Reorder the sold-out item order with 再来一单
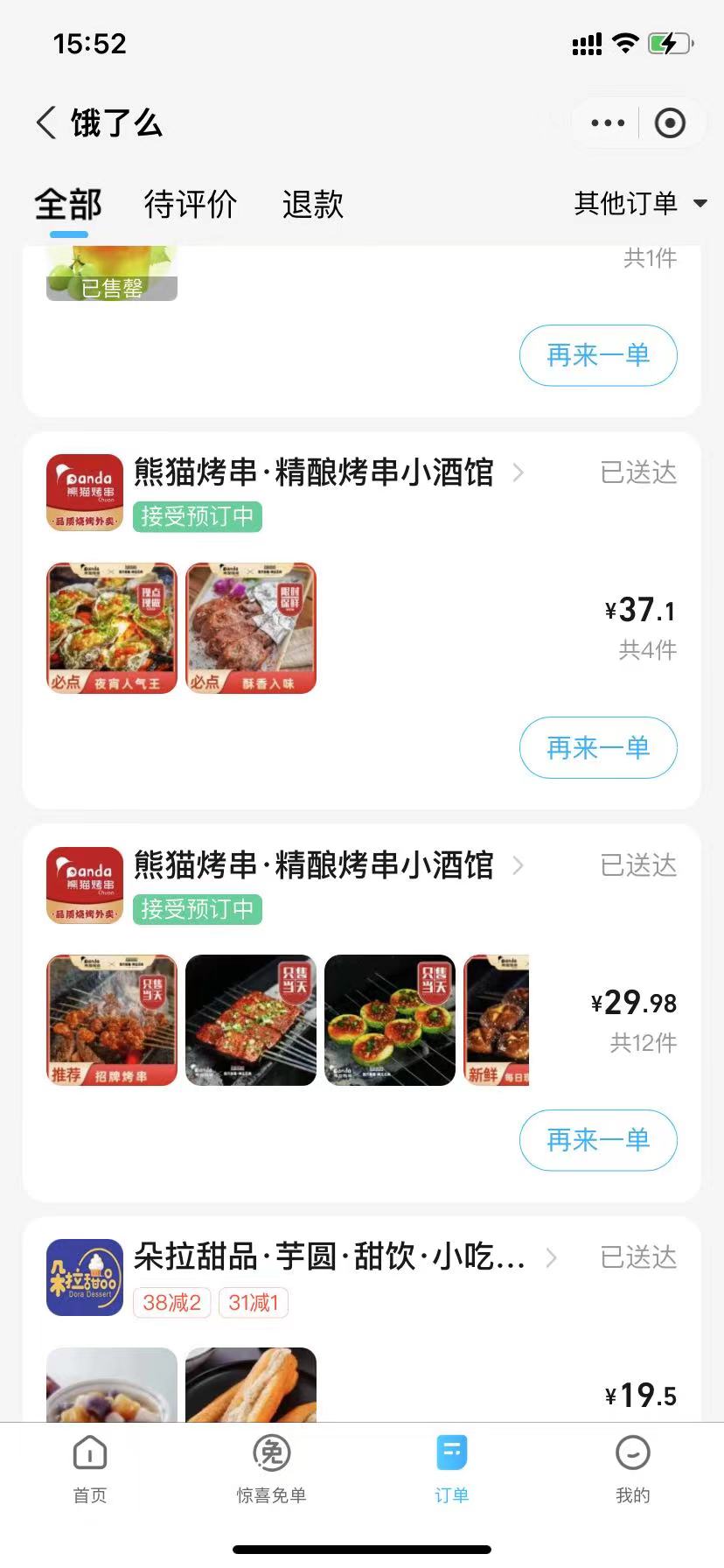Viewport: 724px width, 1568px height. (x=598, y=355)
